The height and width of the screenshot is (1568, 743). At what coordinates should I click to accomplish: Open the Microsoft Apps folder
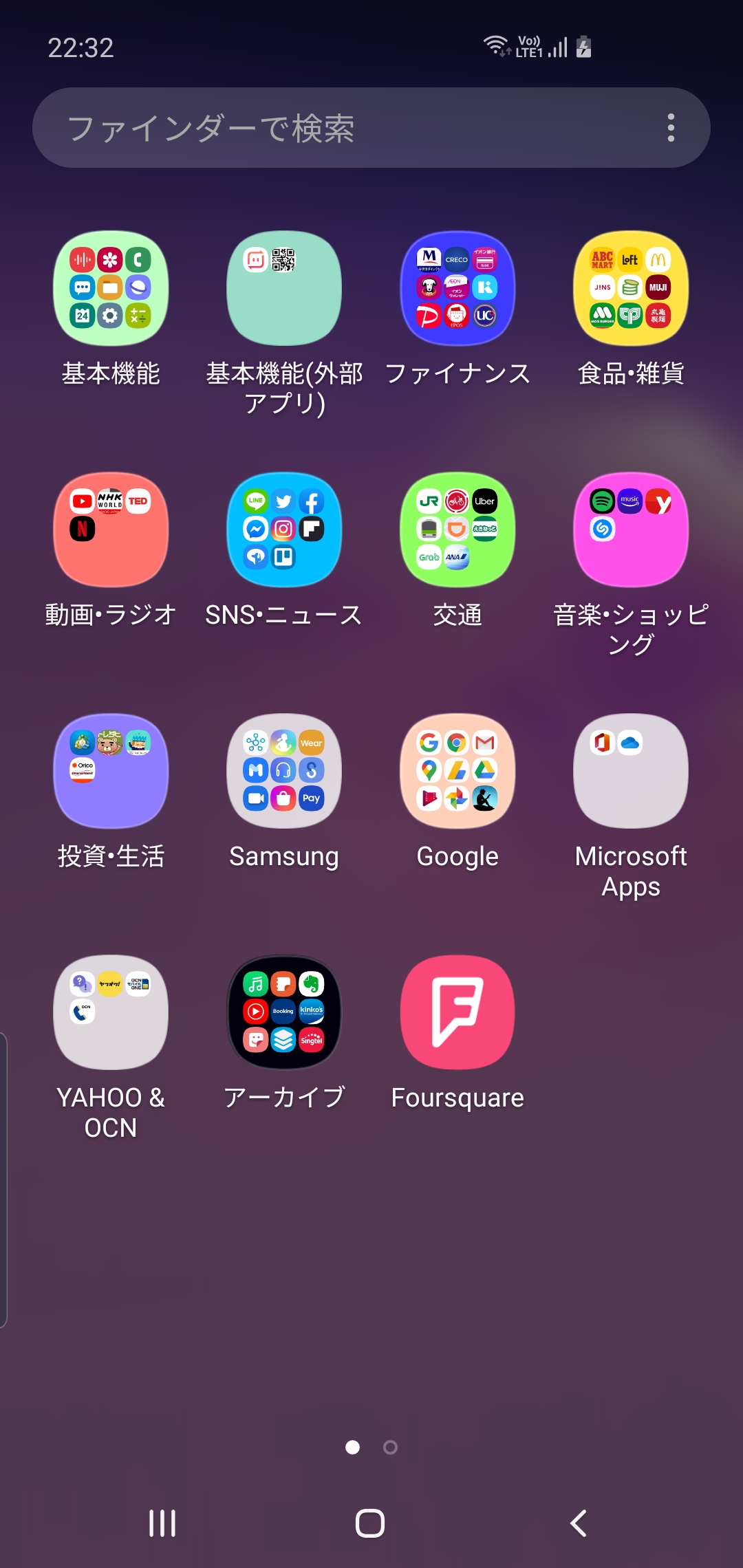point(631,771)
